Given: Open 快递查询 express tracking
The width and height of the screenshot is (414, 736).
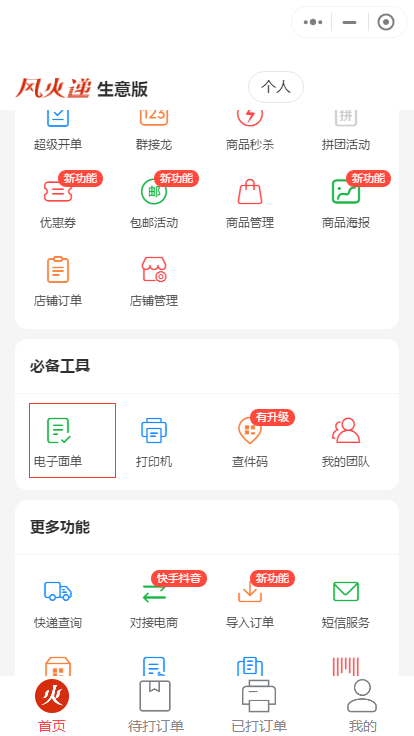Looking at the screenshot, I should coord(58,604).
